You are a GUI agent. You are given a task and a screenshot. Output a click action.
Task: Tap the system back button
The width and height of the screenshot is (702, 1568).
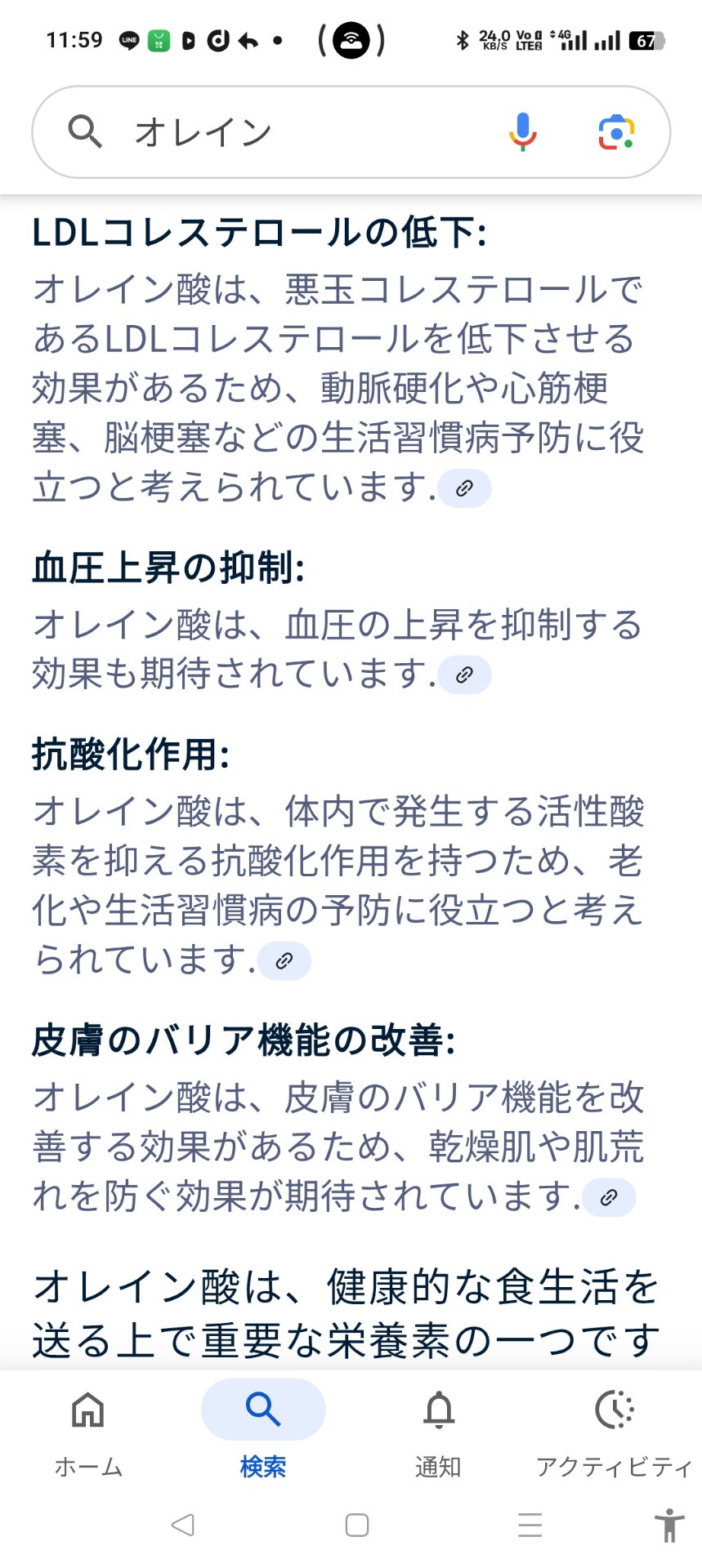(x=183, y=1525)
